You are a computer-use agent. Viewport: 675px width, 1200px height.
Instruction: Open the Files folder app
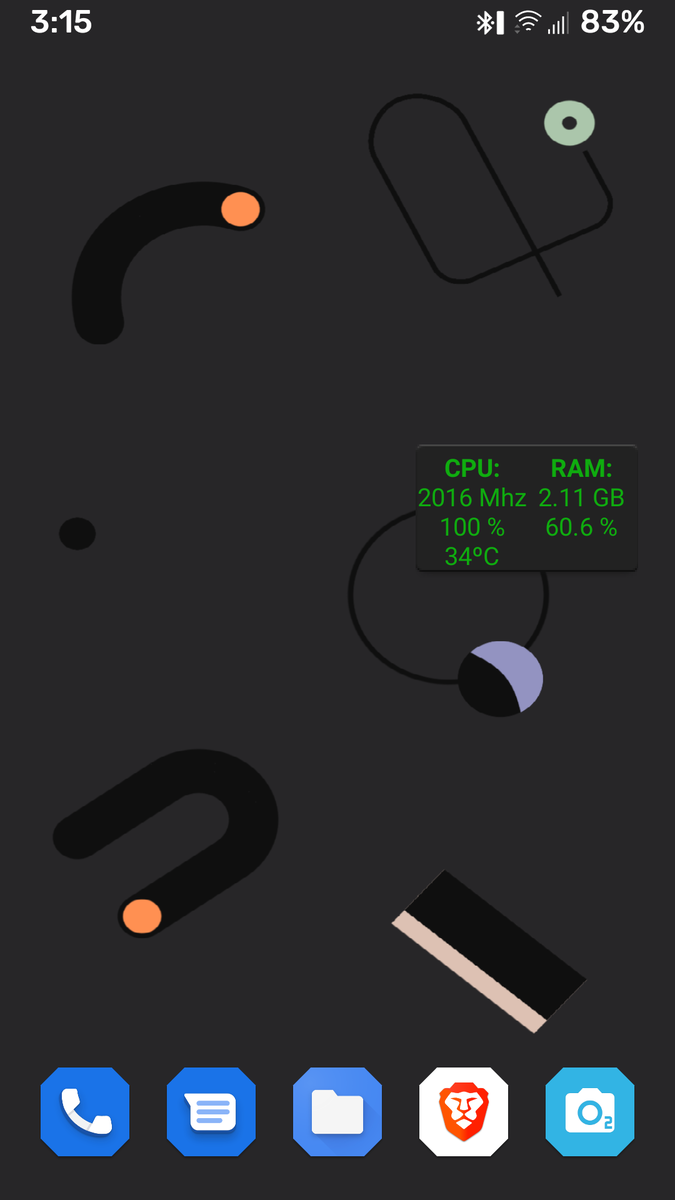(x=337, y=1112)
